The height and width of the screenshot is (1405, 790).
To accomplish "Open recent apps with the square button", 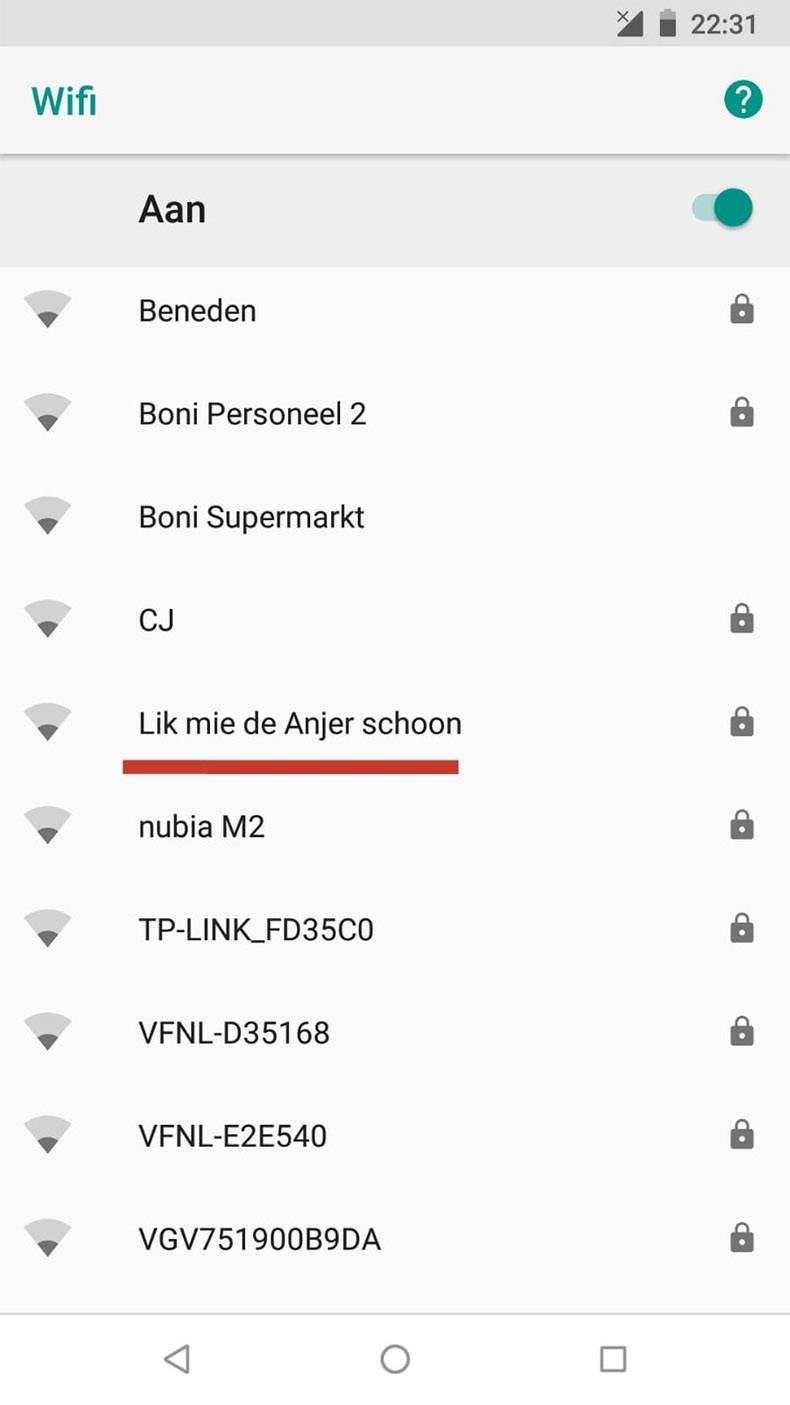I will (x=612, y=1358).
